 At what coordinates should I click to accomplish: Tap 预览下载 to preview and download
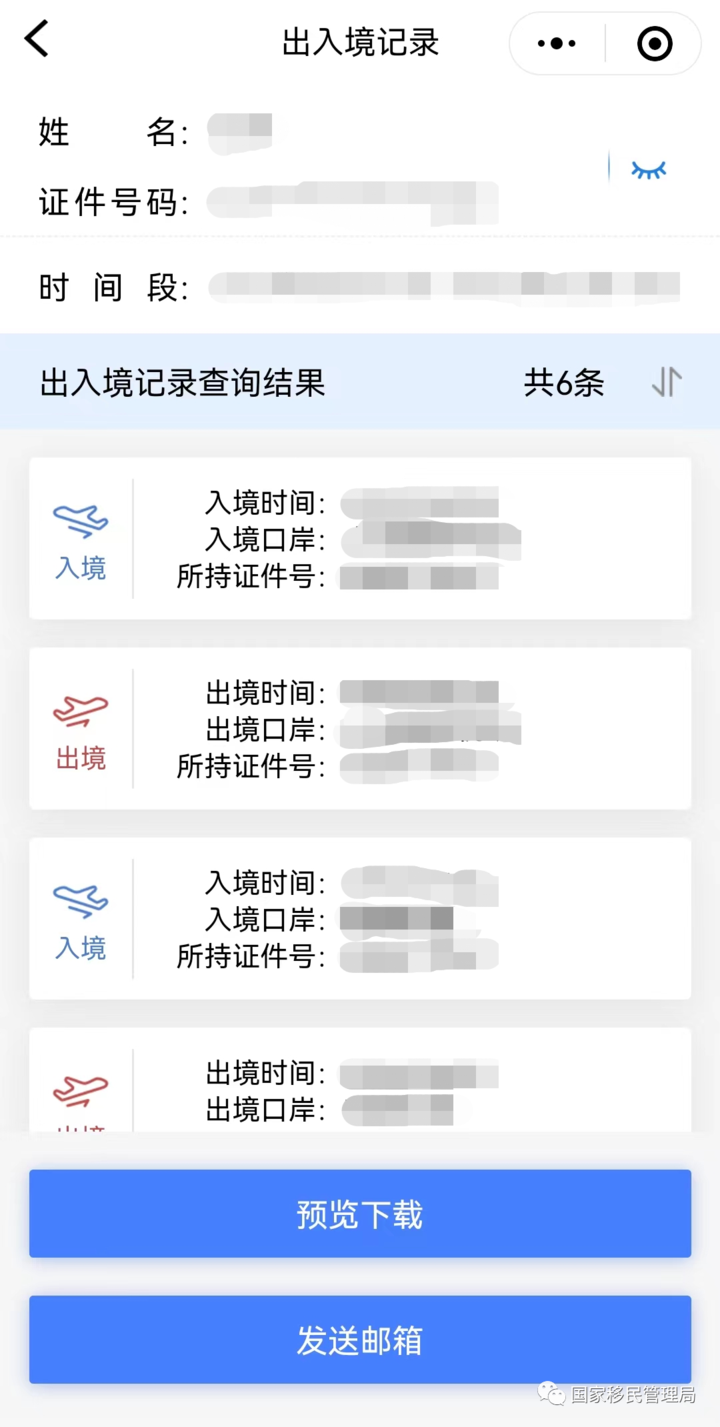pyautogui.click(x=360, y=1214)
